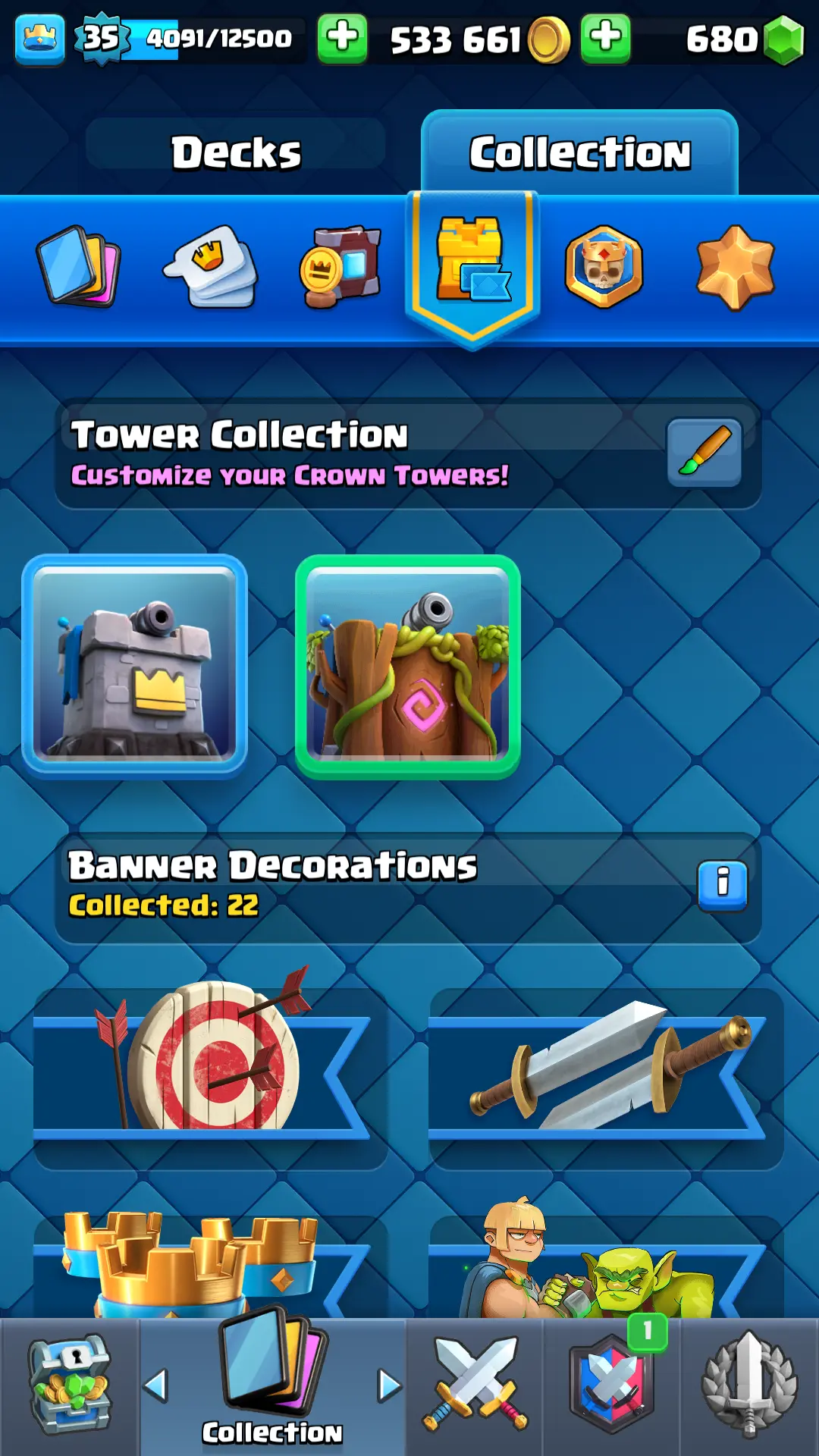Add experience with the plus beside 4091/12500
This screenshot has height=1456, width=819.
pyautogui.click(x=342, y=37)
